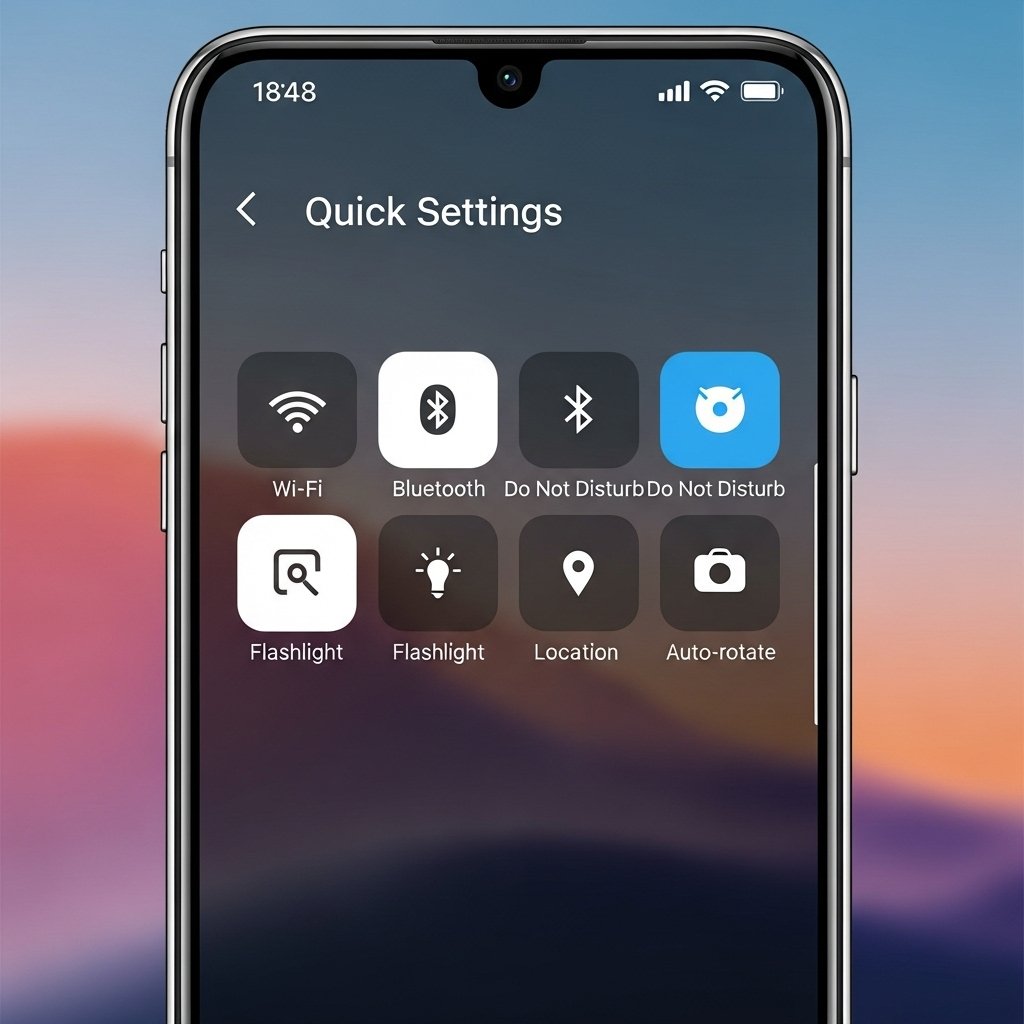Screen dimensions: 1024x1024
Task: Turn on the Location tile
Action: pos(578,573)
